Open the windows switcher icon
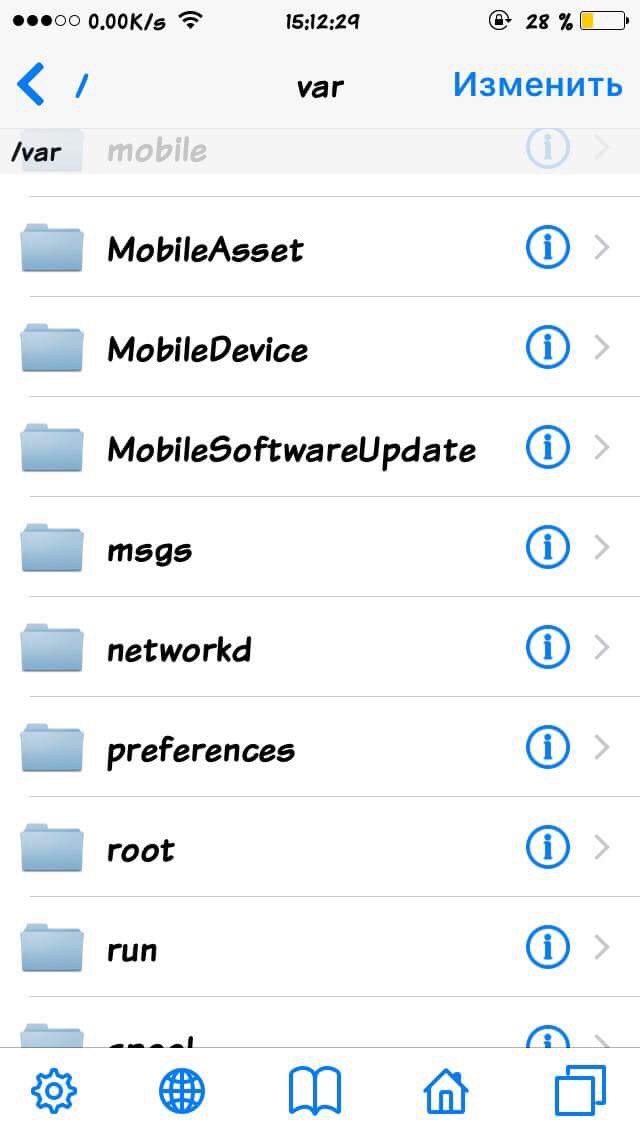Image resolution: width=640 pixels, height=1136 pixels. [580, 1090]
